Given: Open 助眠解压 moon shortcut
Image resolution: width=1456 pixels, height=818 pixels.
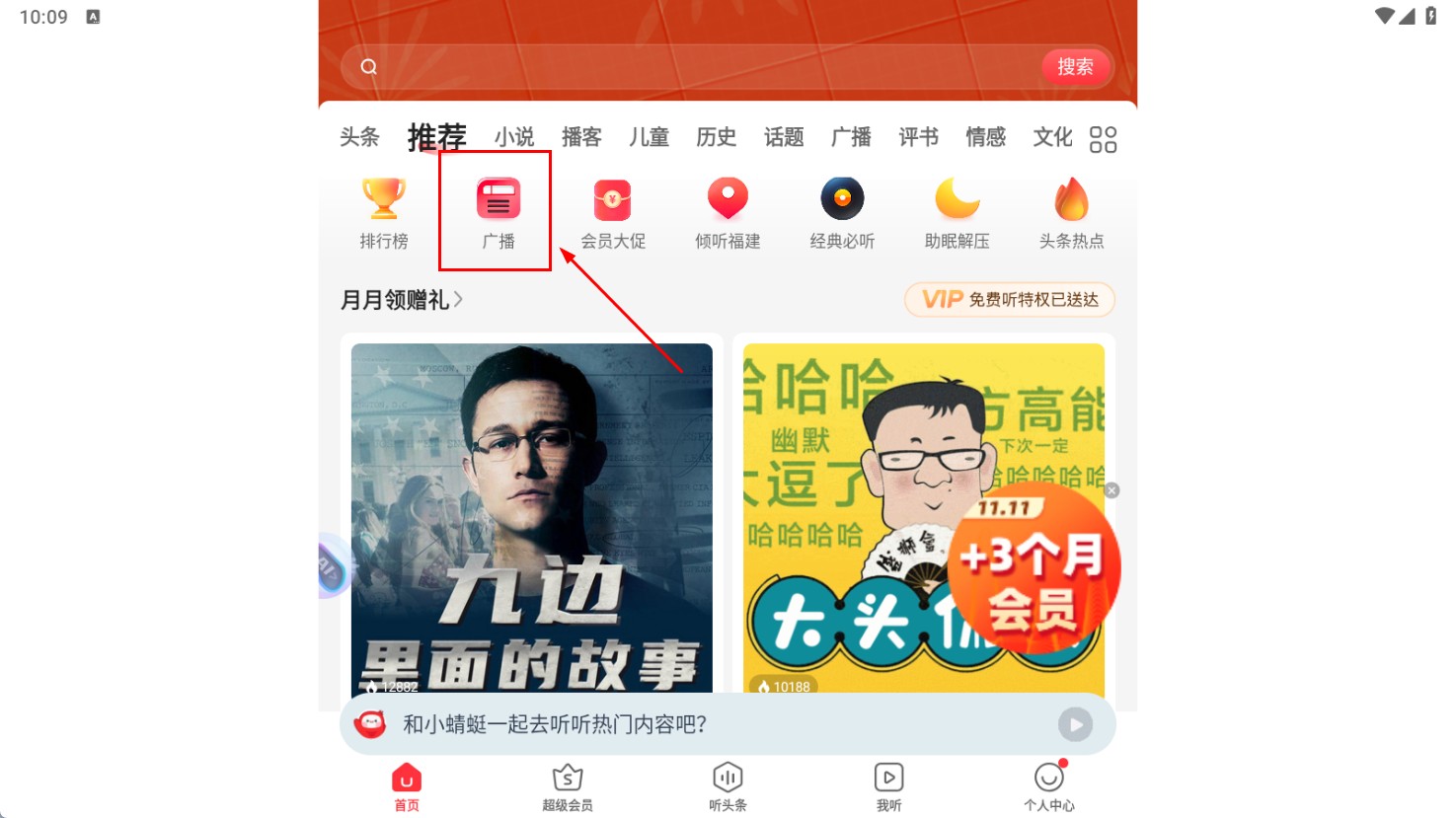Looking at the screenshot, I should 957,212.
